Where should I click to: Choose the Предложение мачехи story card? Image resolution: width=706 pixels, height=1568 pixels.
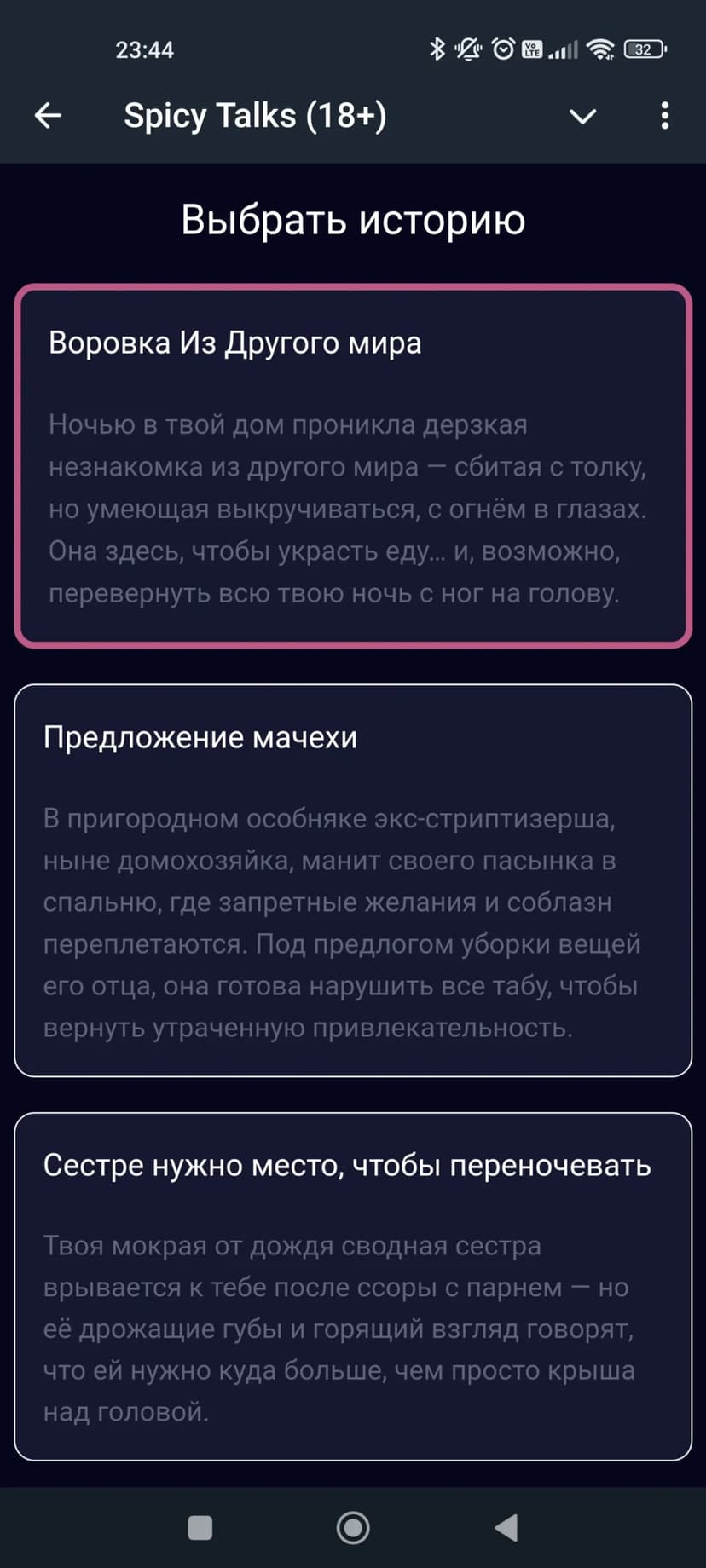coord(353,880)
